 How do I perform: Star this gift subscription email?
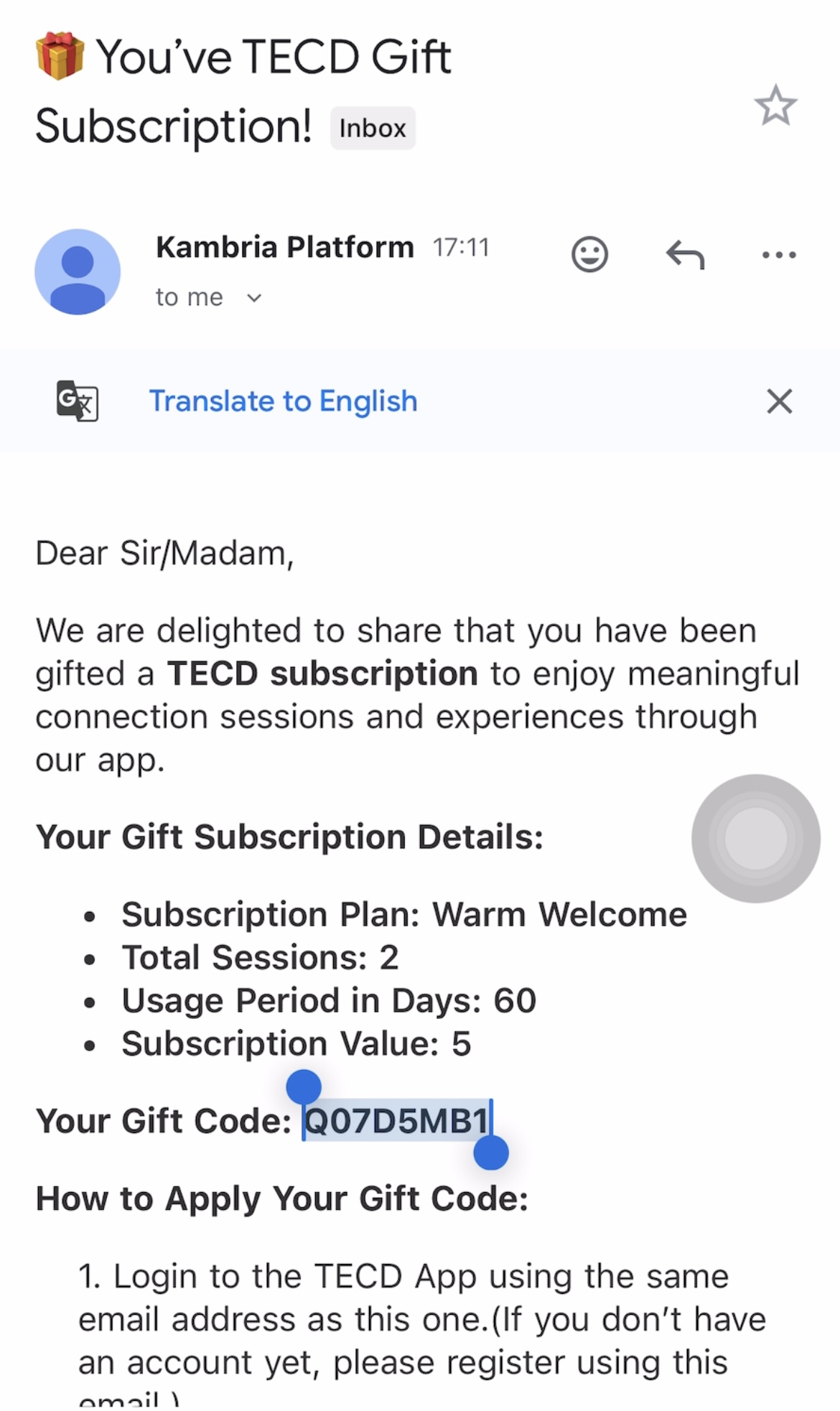coord(775,106)
